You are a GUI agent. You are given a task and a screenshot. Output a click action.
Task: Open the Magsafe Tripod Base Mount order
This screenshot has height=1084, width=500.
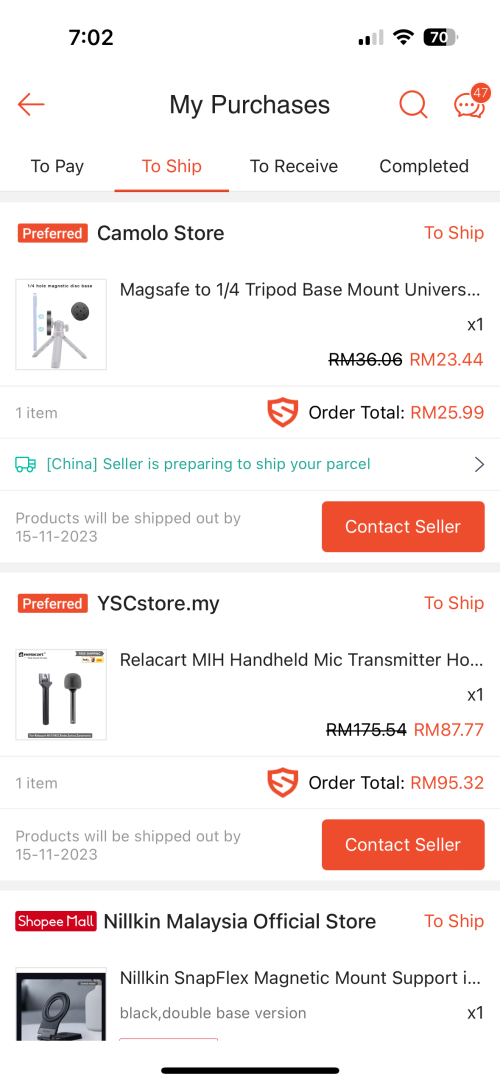click(250, 324)
